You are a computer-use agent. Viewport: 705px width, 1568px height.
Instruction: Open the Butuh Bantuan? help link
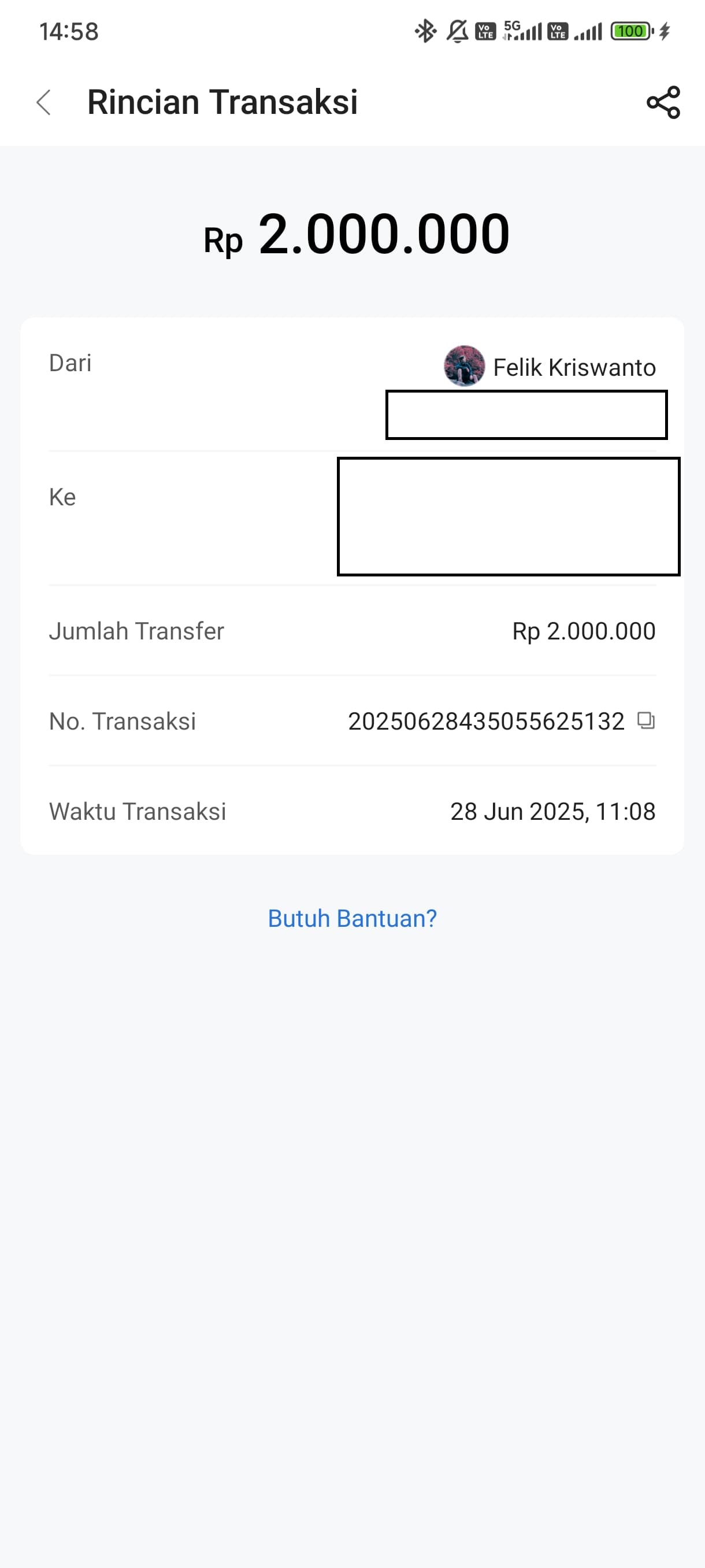click(x=352, y=918)
